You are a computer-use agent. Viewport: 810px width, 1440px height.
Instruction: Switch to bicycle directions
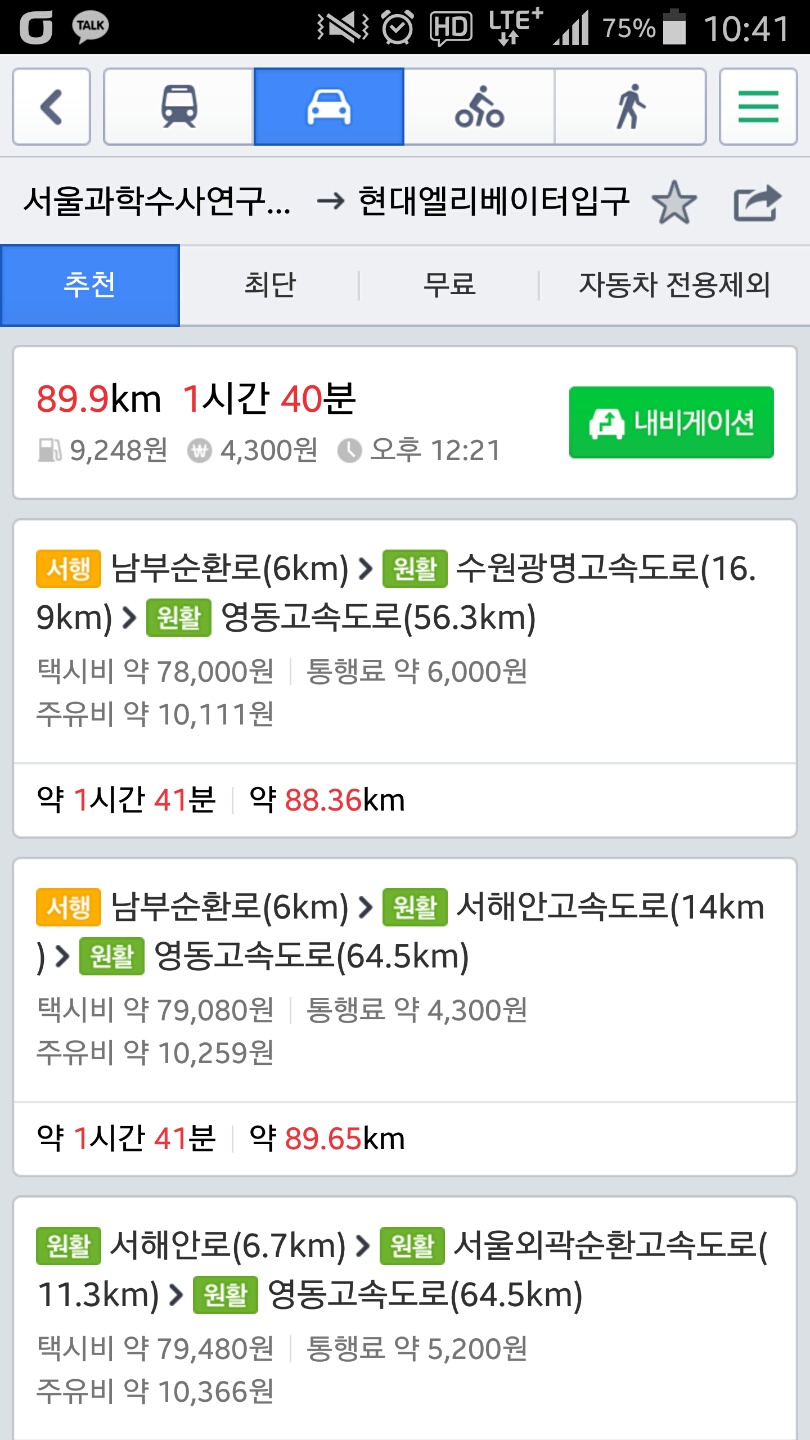point(479,107)
